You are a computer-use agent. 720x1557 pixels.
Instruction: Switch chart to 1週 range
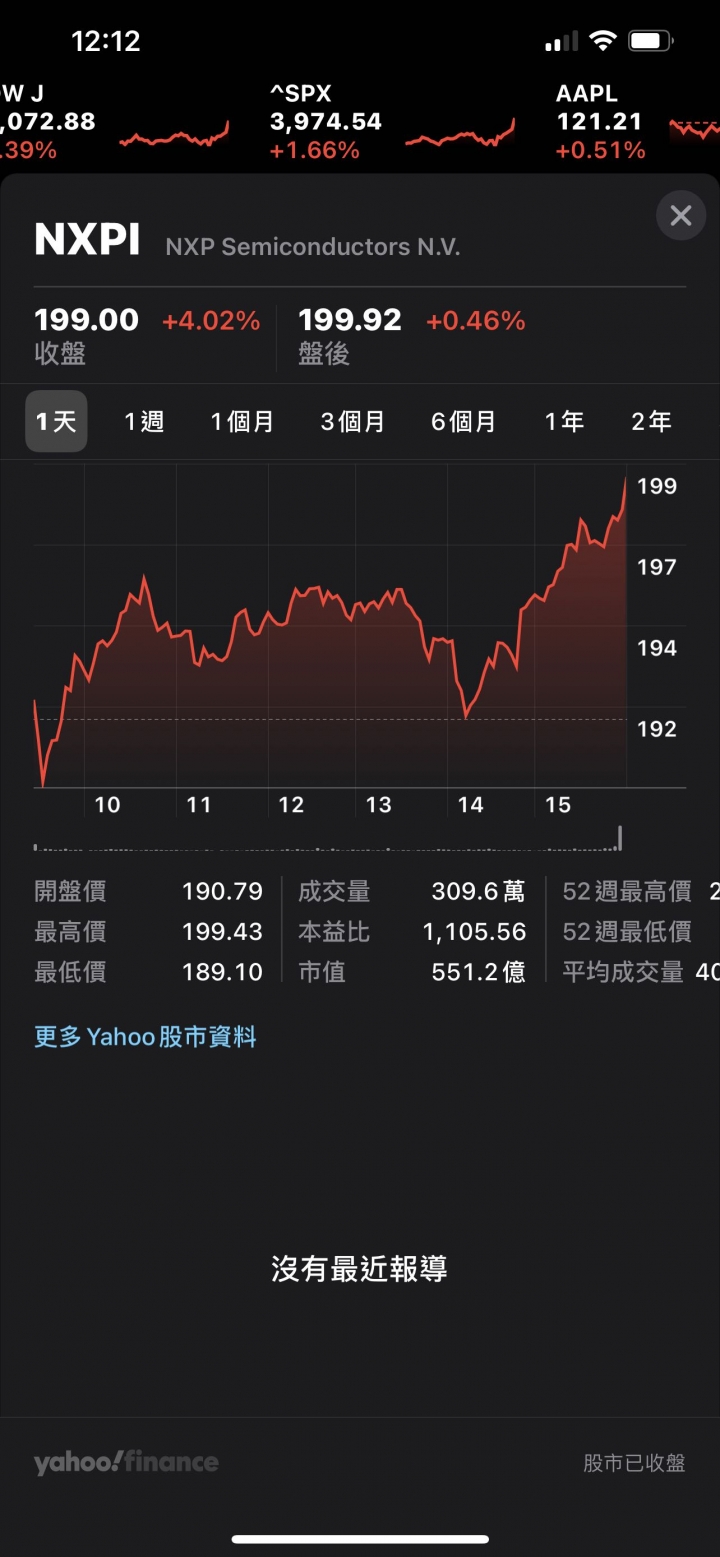144,421
